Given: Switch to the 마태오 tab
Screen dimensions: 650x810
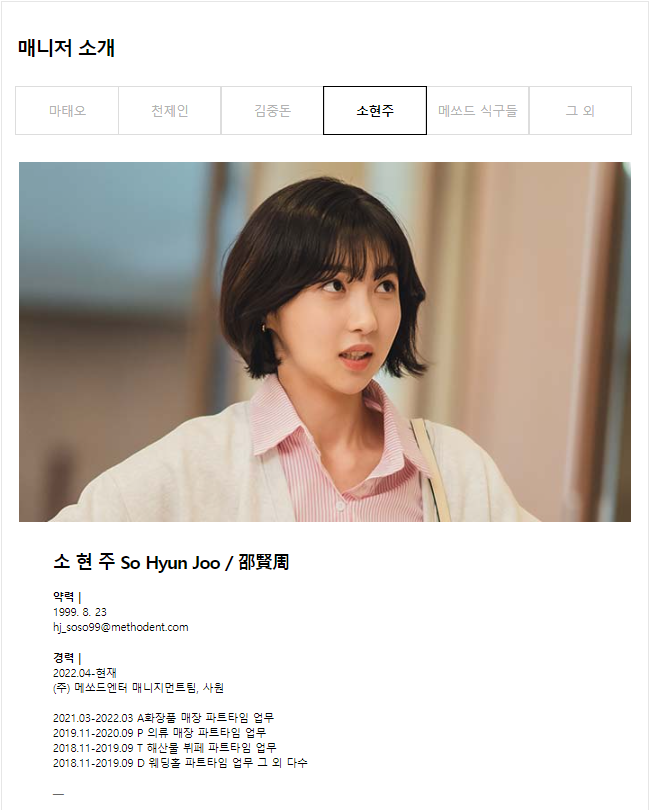Looking at the screenshot, I should [67, 111].
